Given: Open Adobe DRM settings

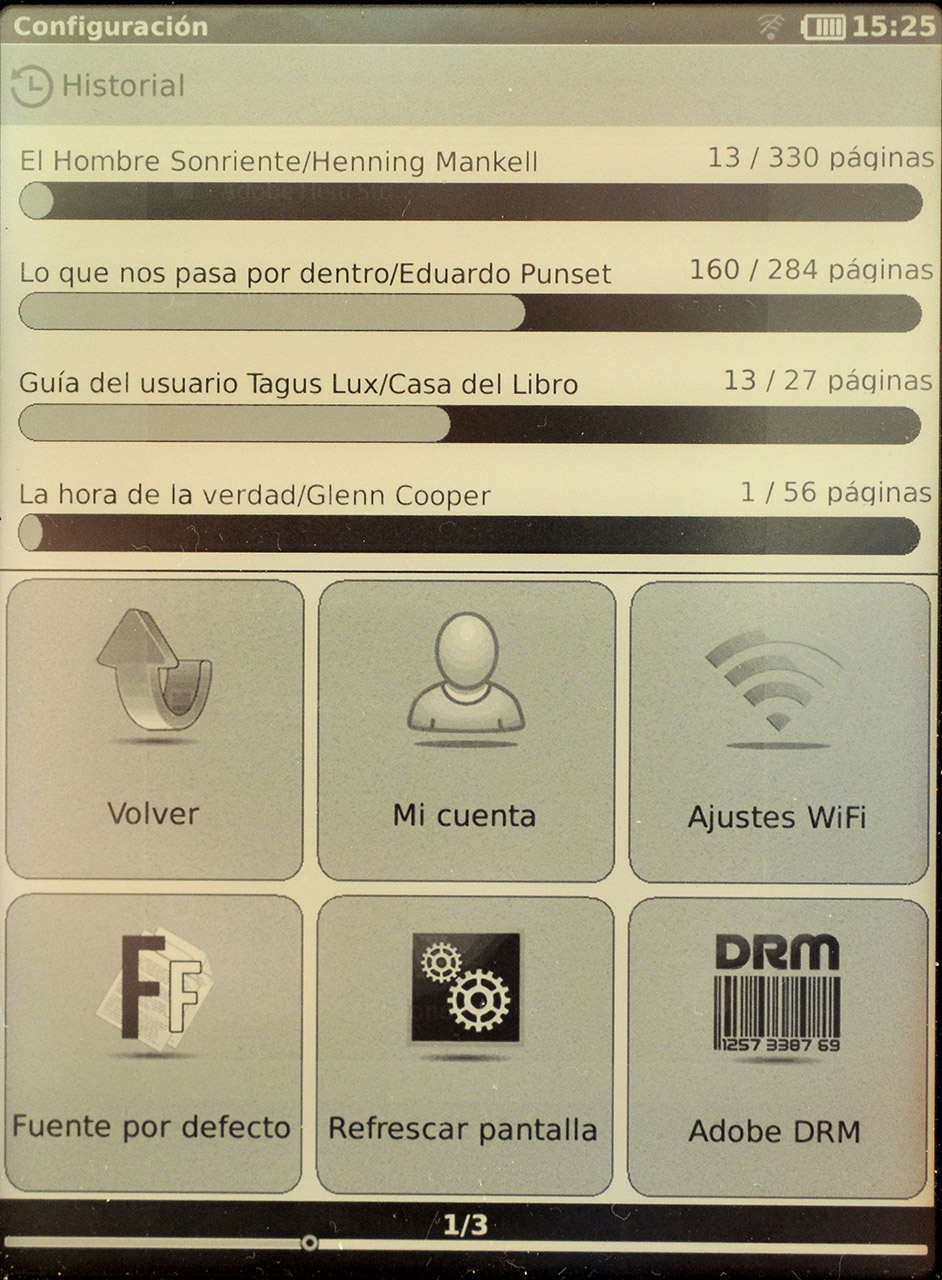Looking at the screenshot, I should (776, 1046).
